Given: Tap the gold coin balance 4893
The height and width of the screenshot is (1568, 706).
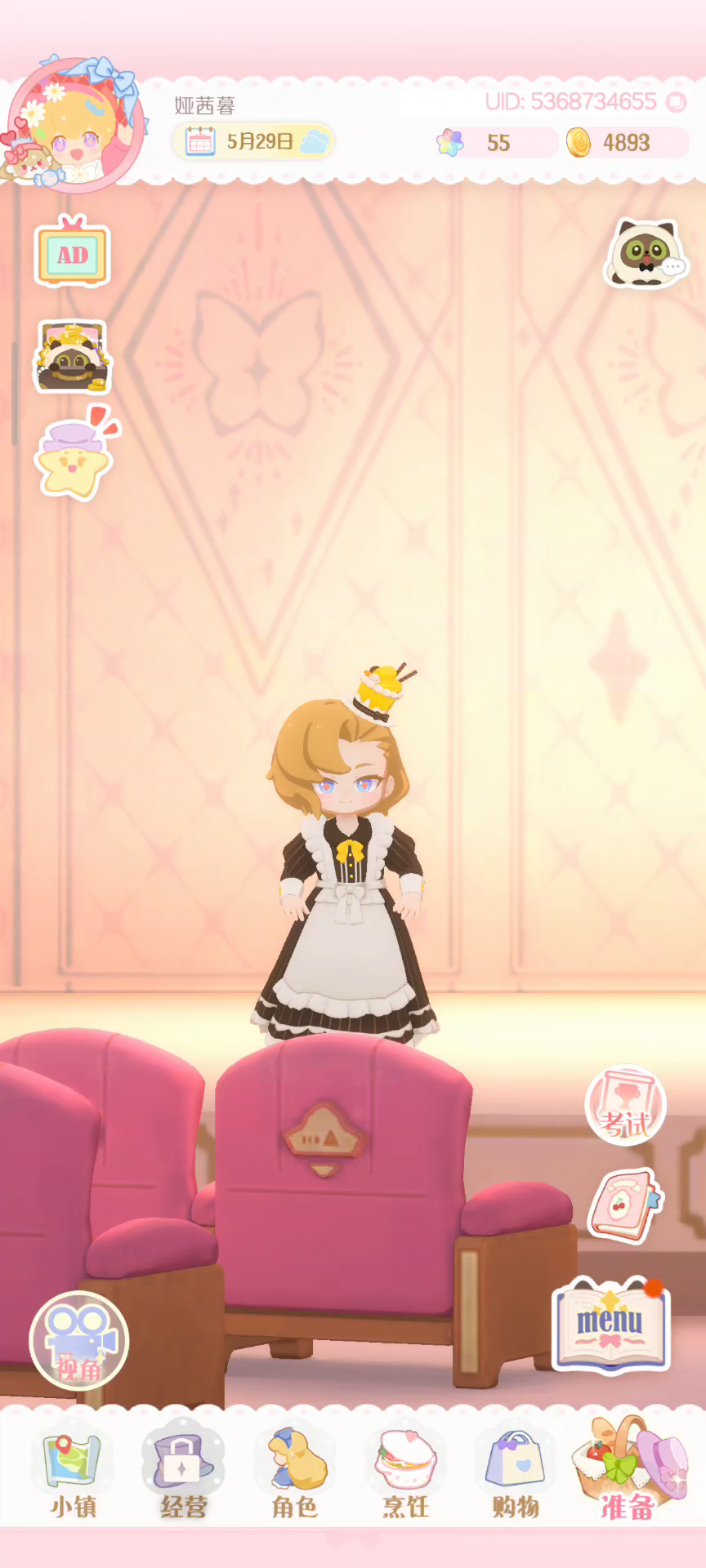Looking at the screenshot, I should [627, 143].
